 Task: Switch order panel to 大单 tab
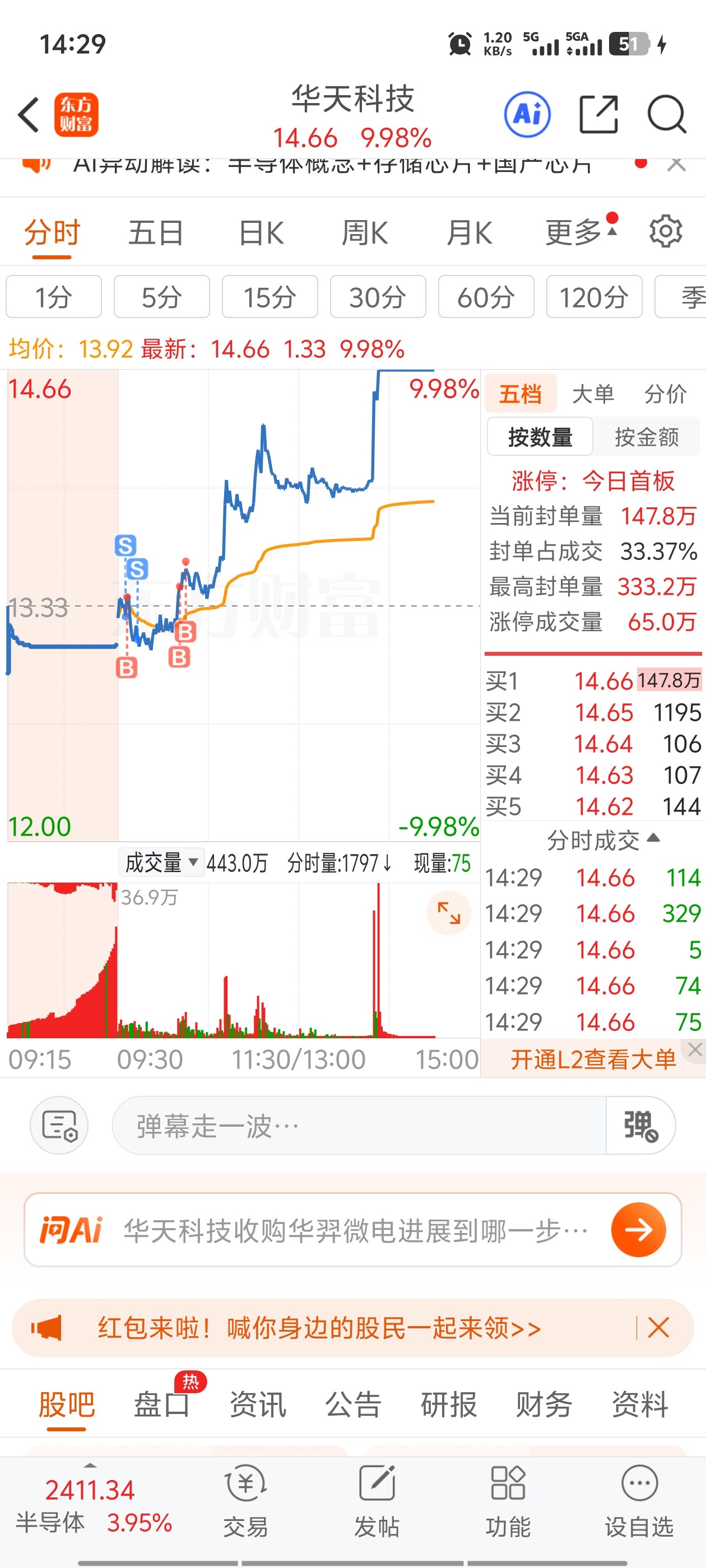point(593,394)
